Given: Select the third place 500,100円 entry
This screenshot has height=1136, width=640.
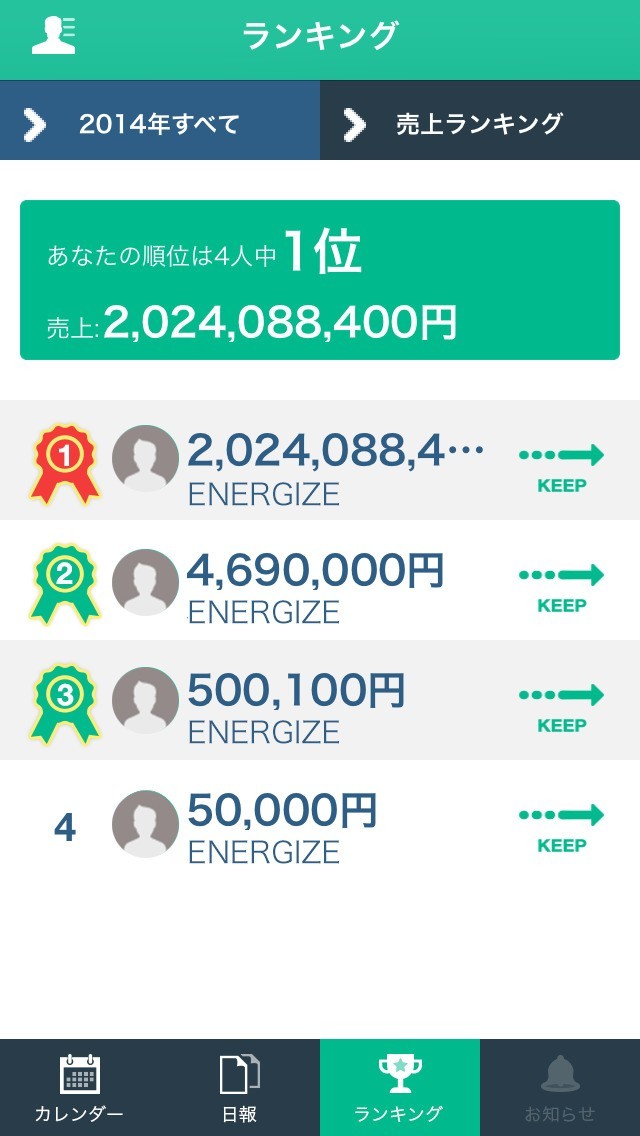Looking at the screenshot, I should coord(320,700).
